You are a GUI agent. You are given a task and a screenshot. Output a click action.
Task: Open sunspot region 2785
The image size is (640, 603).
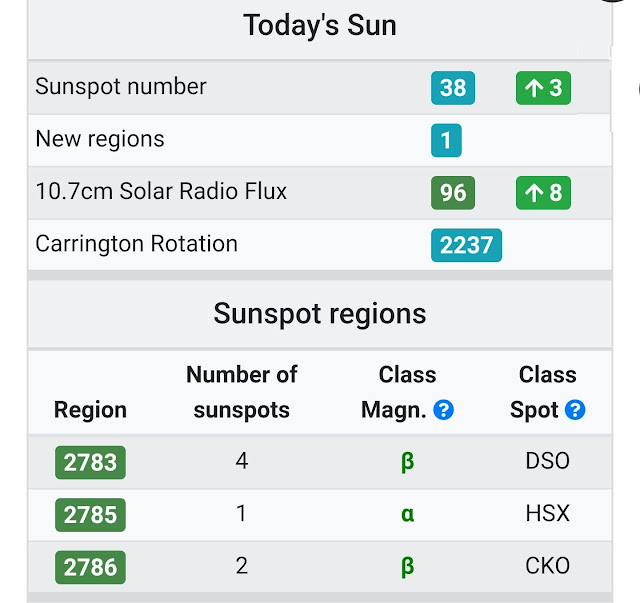[x=90, y=514]
